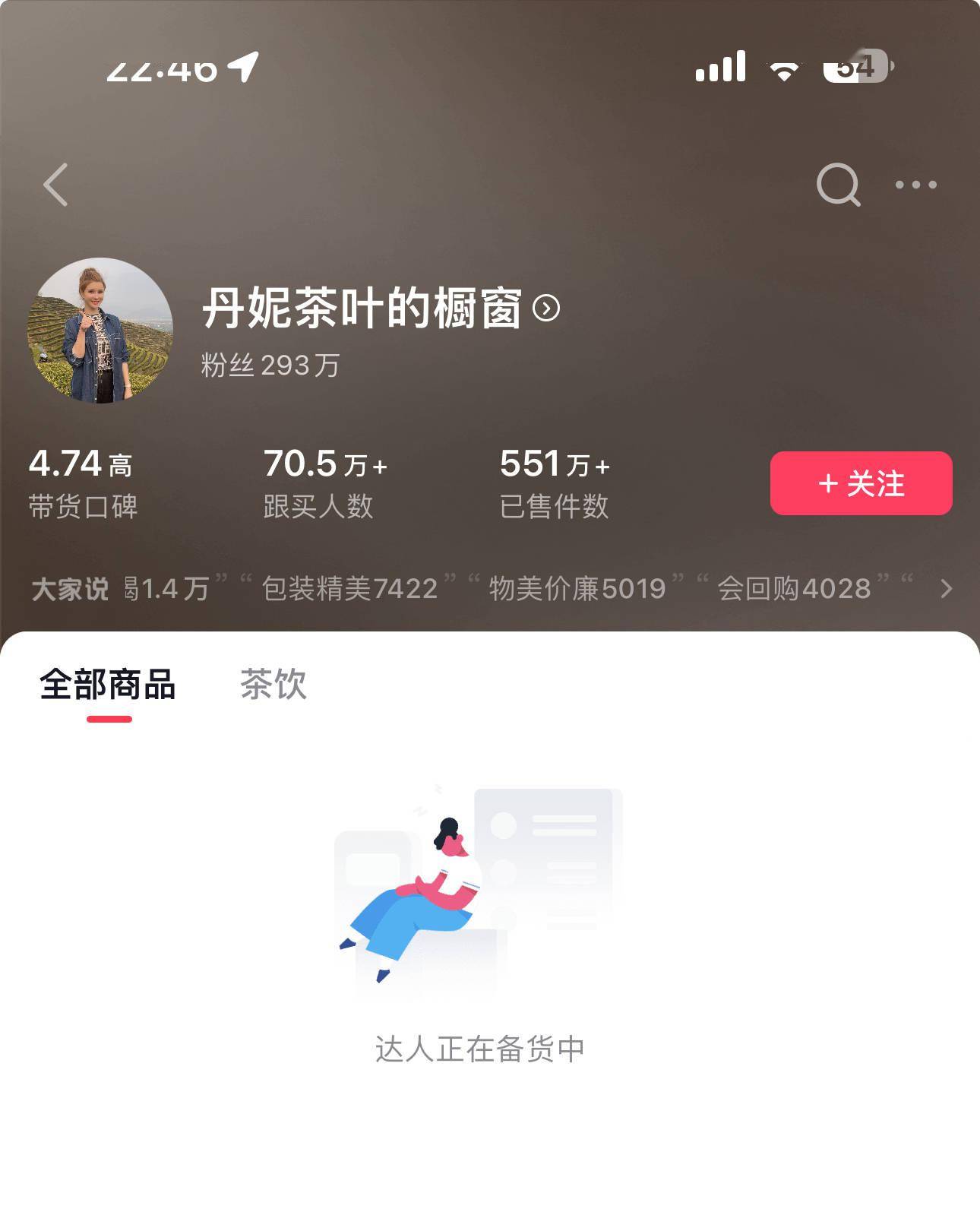Tap the 关注 follow button
The width and height of the screenshot is (980, 1231).
click(x=861, y=483)
